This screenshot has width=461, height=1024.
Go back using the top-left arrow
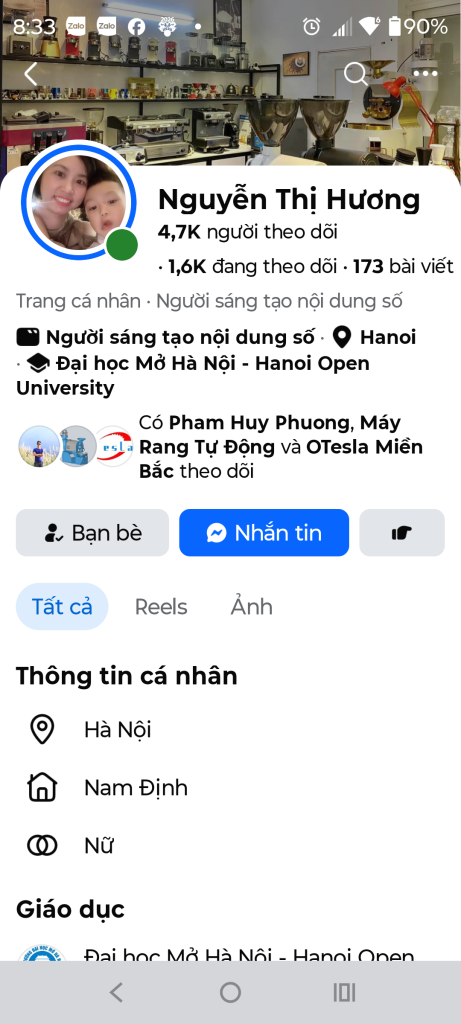click(x=31, y=74)
